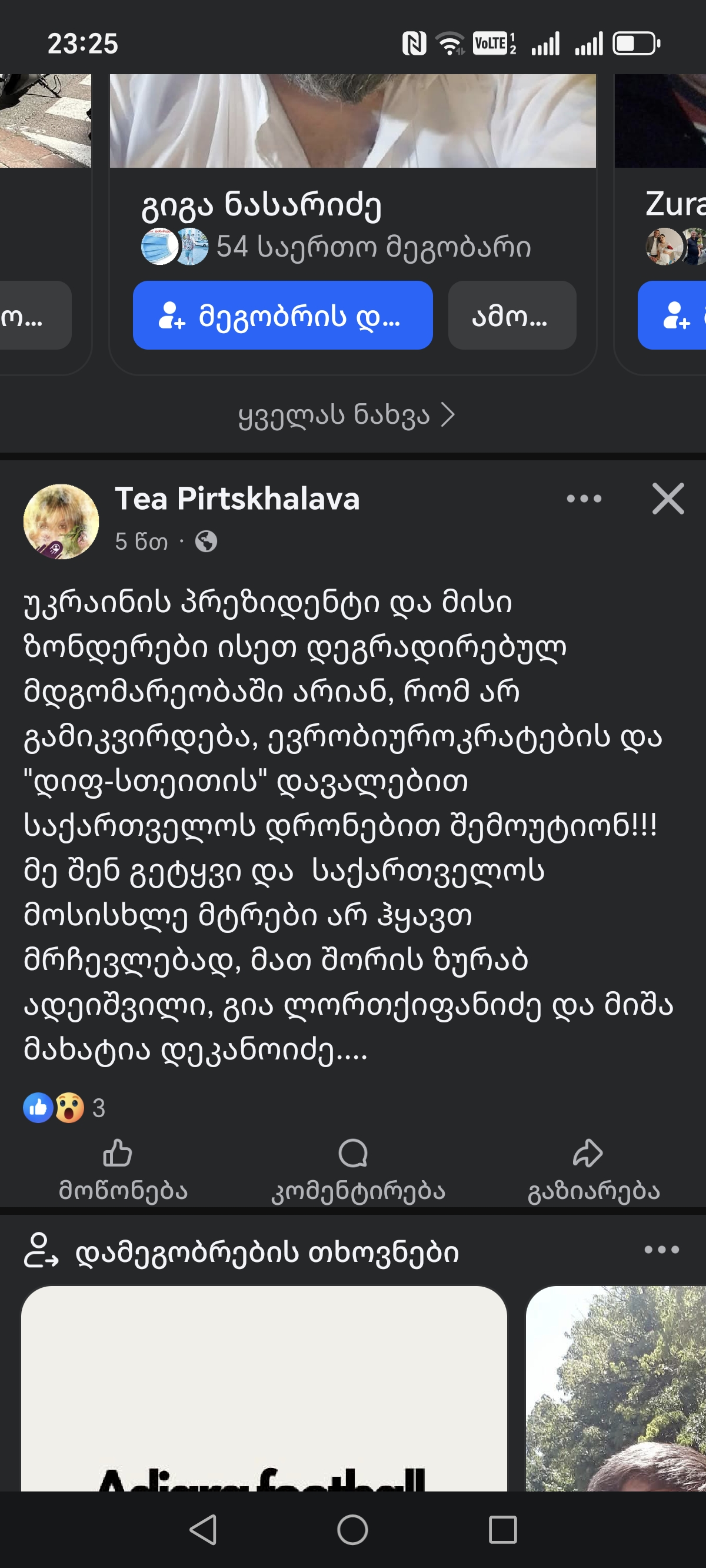Tap ყველას ნახვა to see all suggestions
Screen dimensions: 706x1568
coord(347,415)
